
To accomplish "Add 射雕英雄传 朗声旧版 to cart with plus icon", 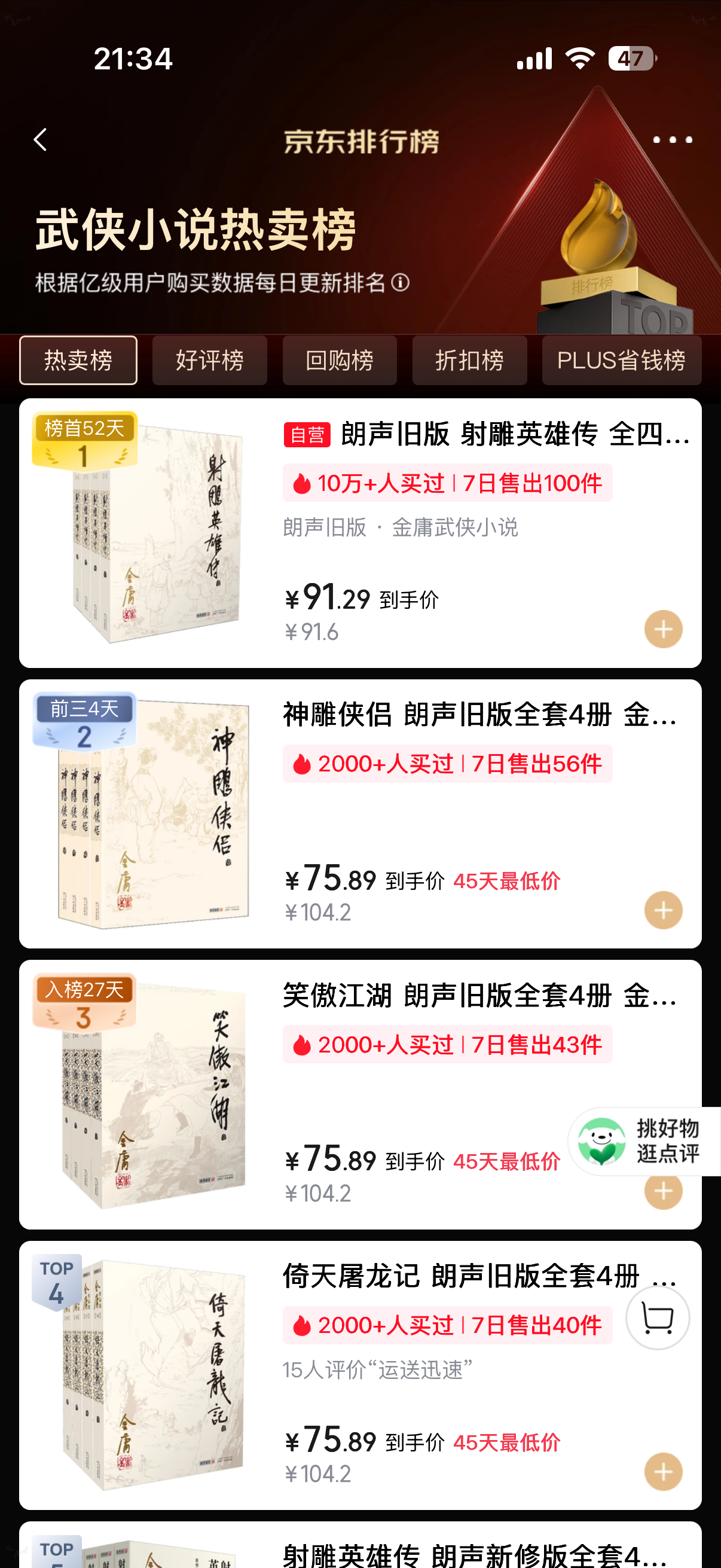I will point(662,629).
